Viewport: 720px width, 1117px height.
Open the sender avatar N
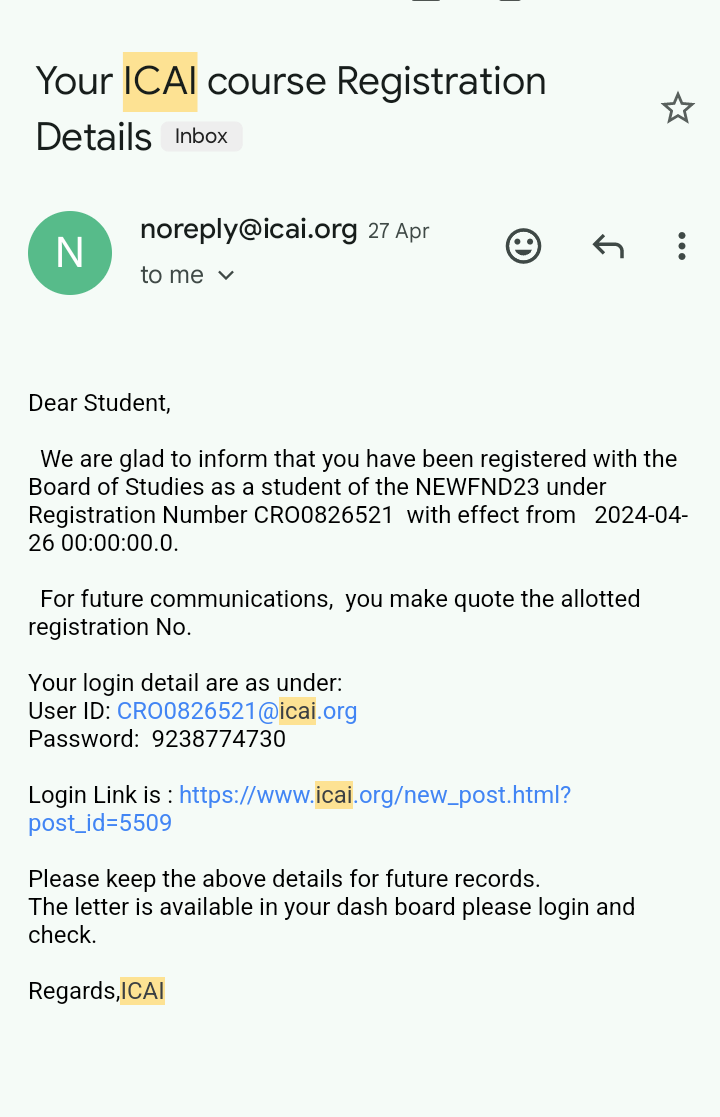(70, 253)
